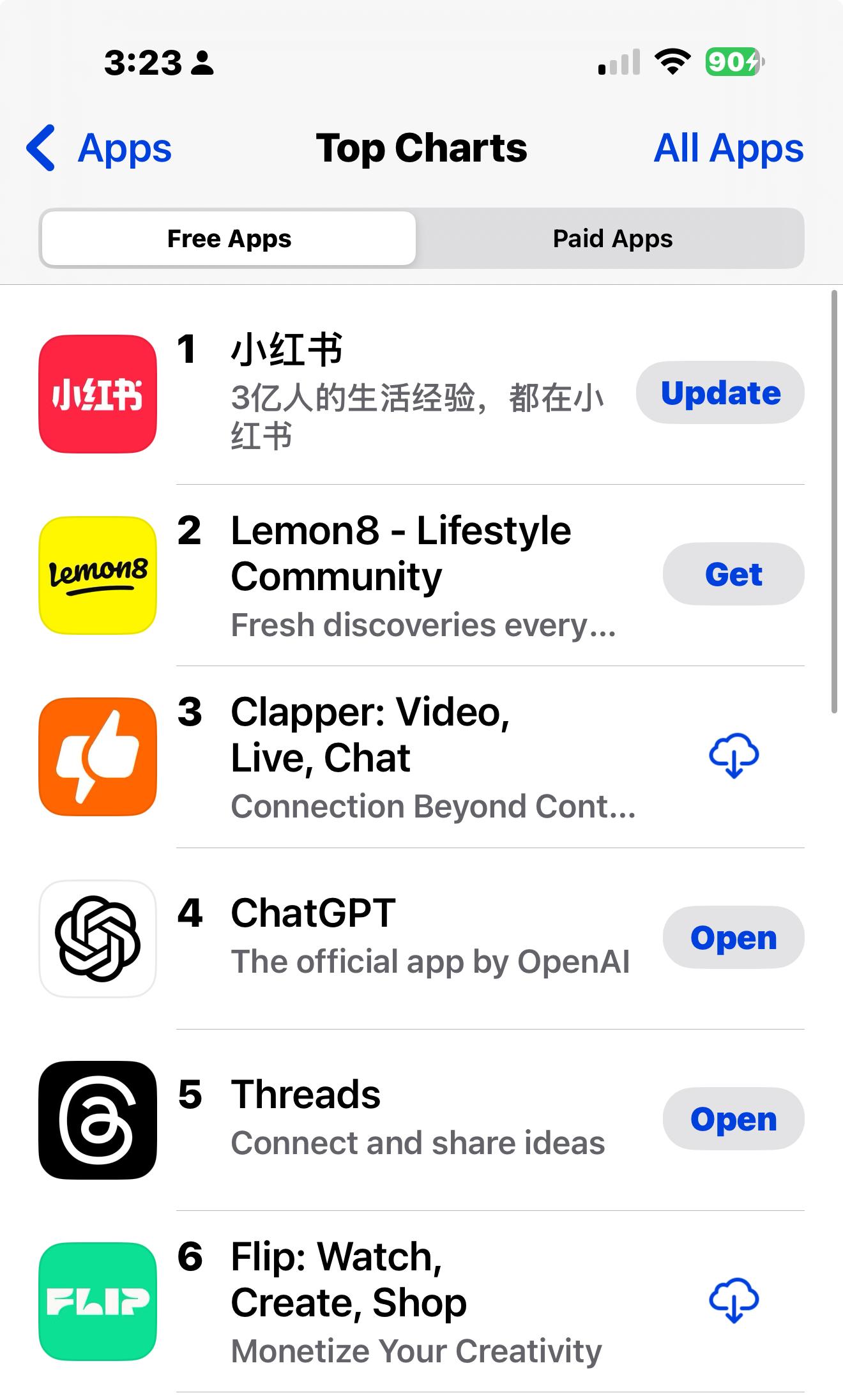
Task: Open the Threads app listing
Action: [305, 1095]
